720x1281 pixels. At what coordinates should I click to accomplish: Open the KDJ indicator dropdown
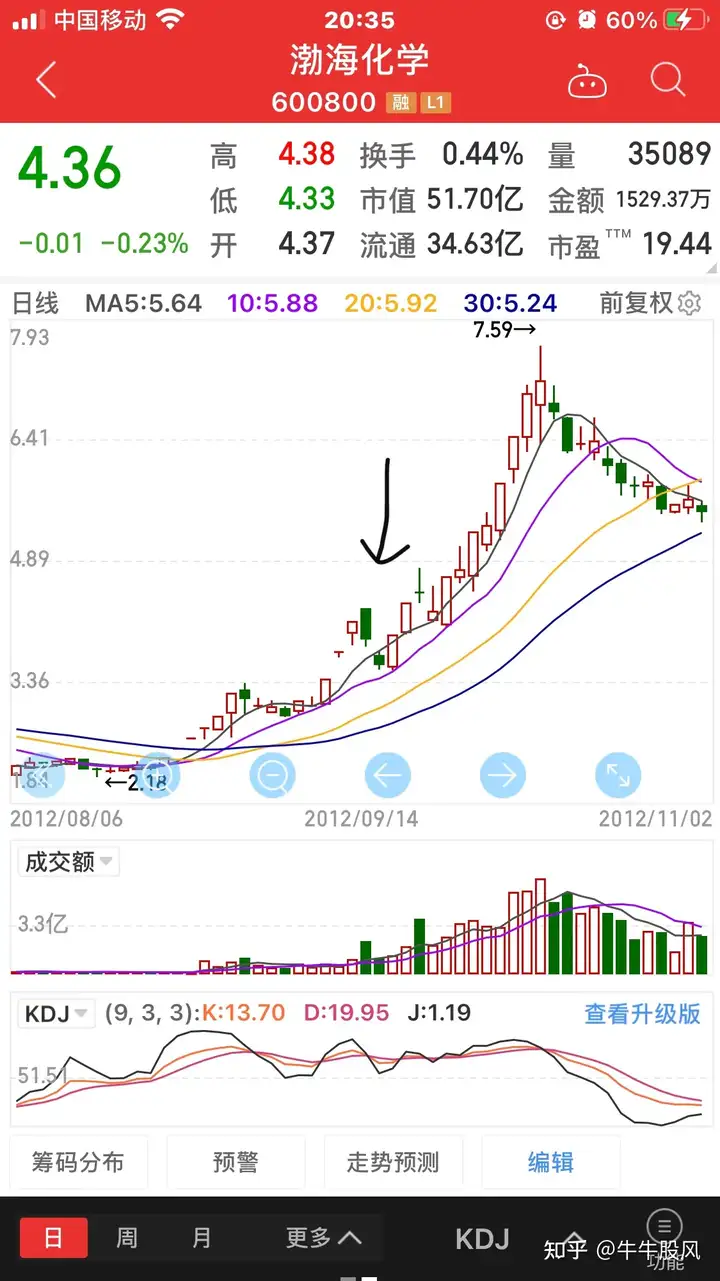(56, 1013)
